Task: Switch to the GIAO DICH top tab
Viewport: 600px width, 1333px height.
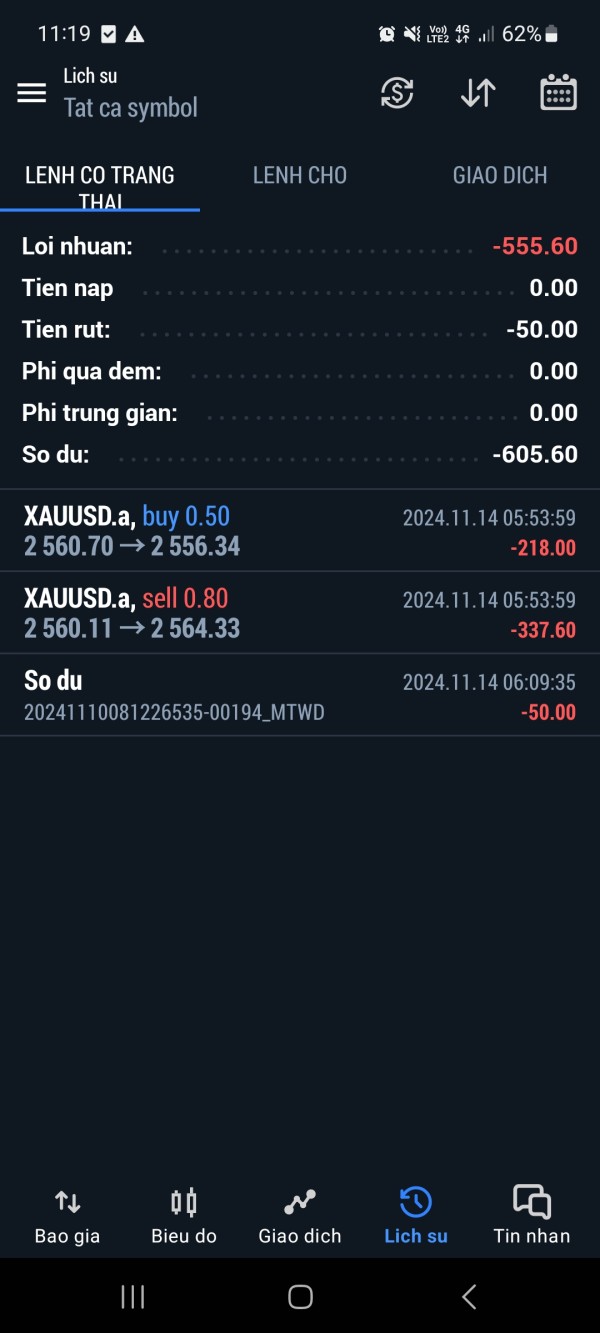Action: pos(500,176)
